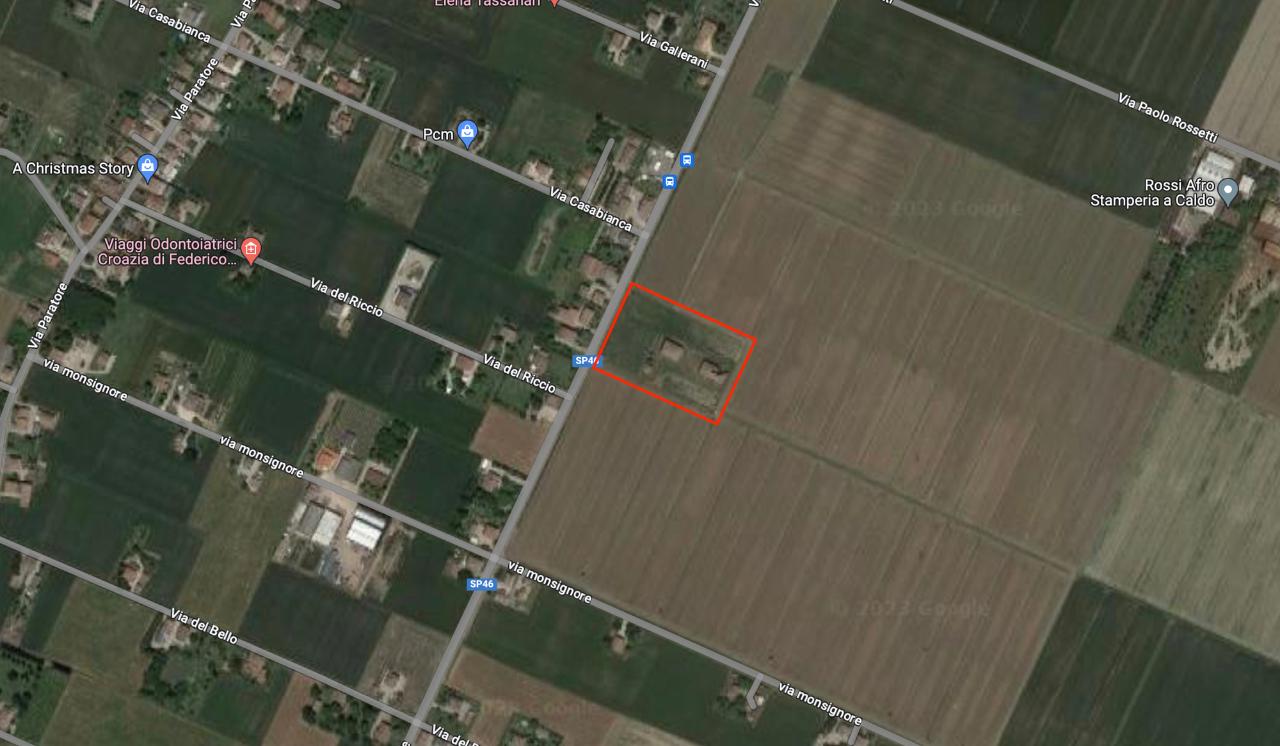Select the upper bus stop icon on SP46
The width and height of the screenshot is (1280, 746).
686,160
